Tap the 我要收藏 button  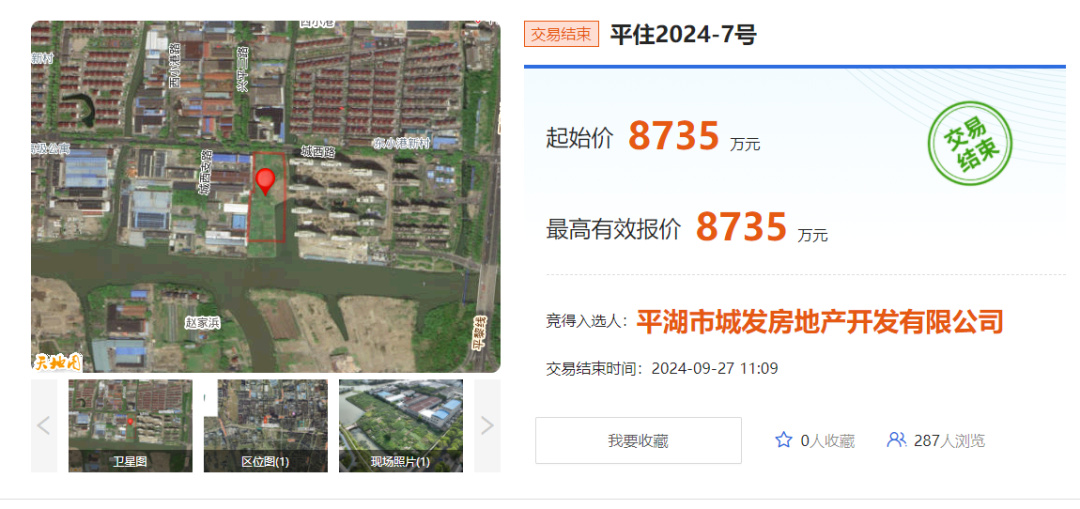point(638,440)
